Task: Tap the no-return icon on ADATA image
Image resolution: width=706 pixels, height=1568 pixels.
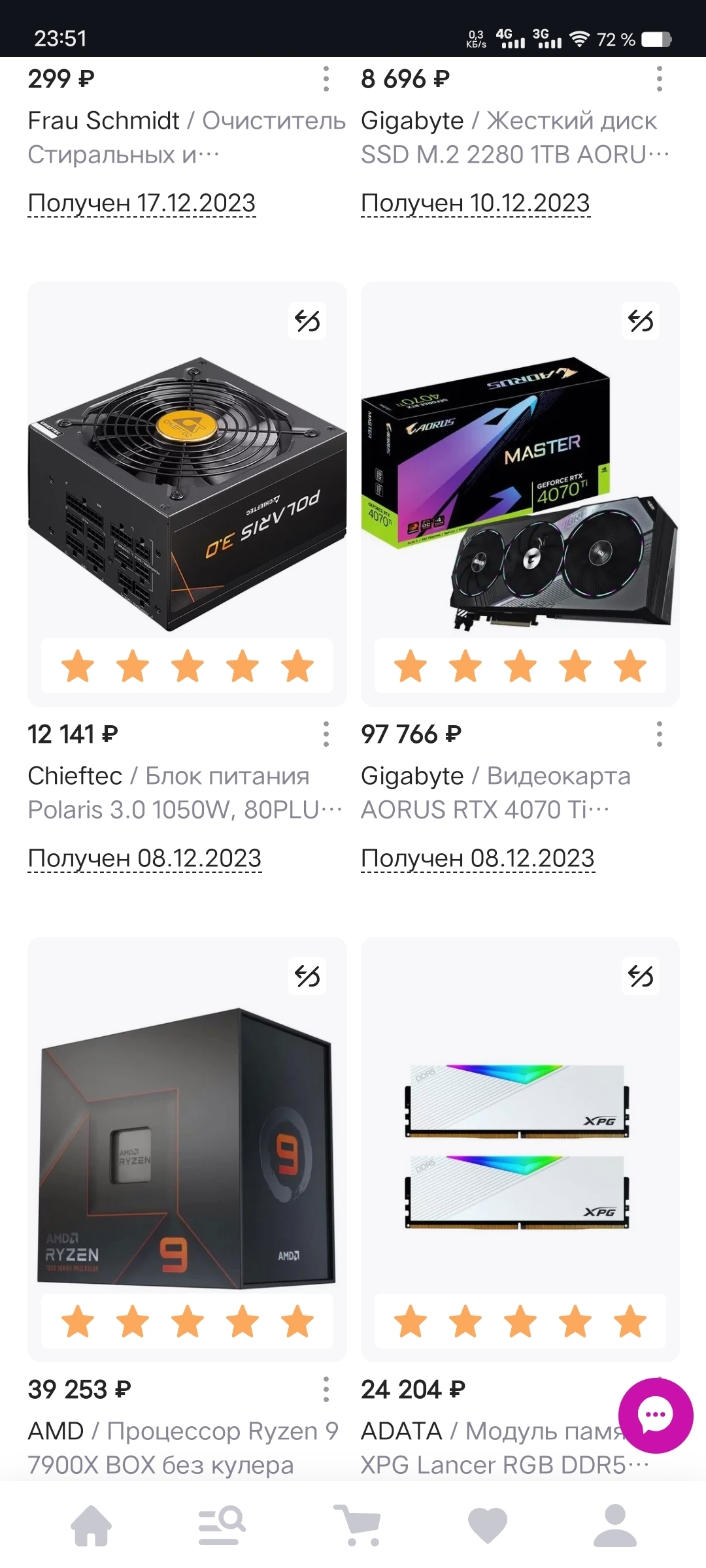Action: tap(641, 976)
